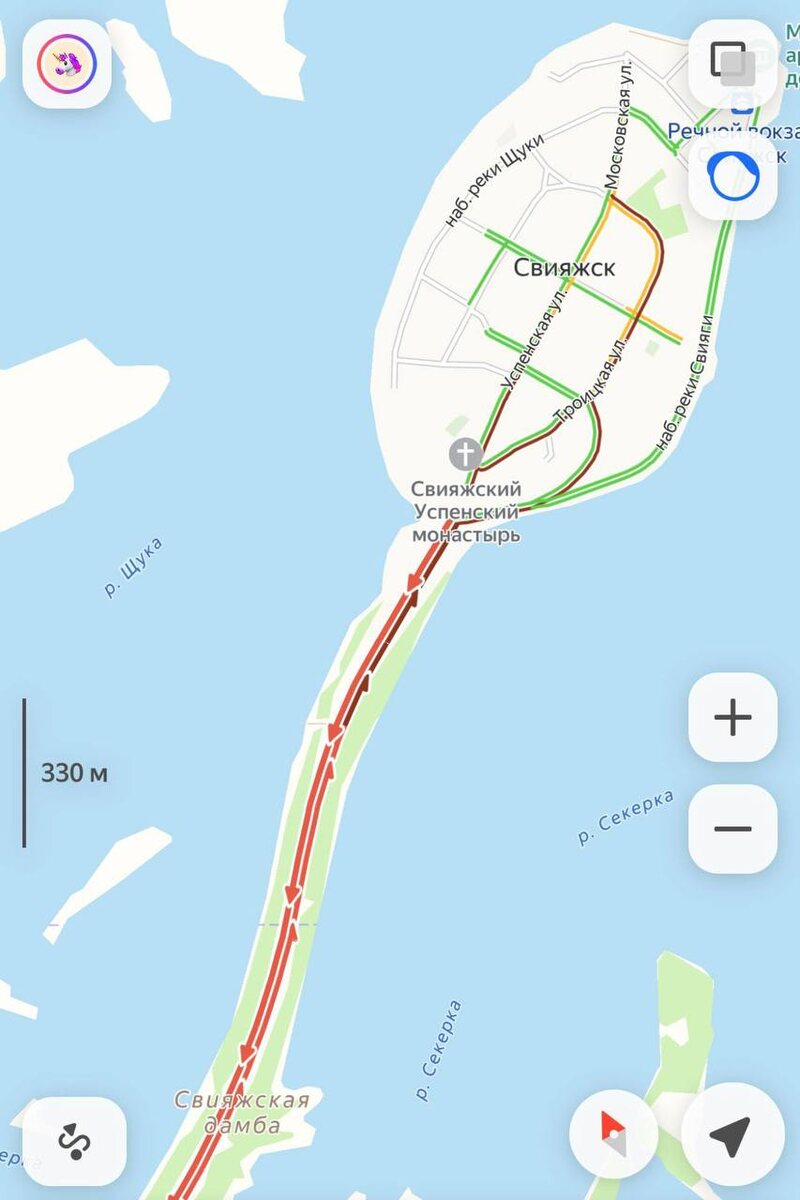This screenshot has width=800, height=1200.
Task: Open the map layers selector
Action: (x=732, y=63)
